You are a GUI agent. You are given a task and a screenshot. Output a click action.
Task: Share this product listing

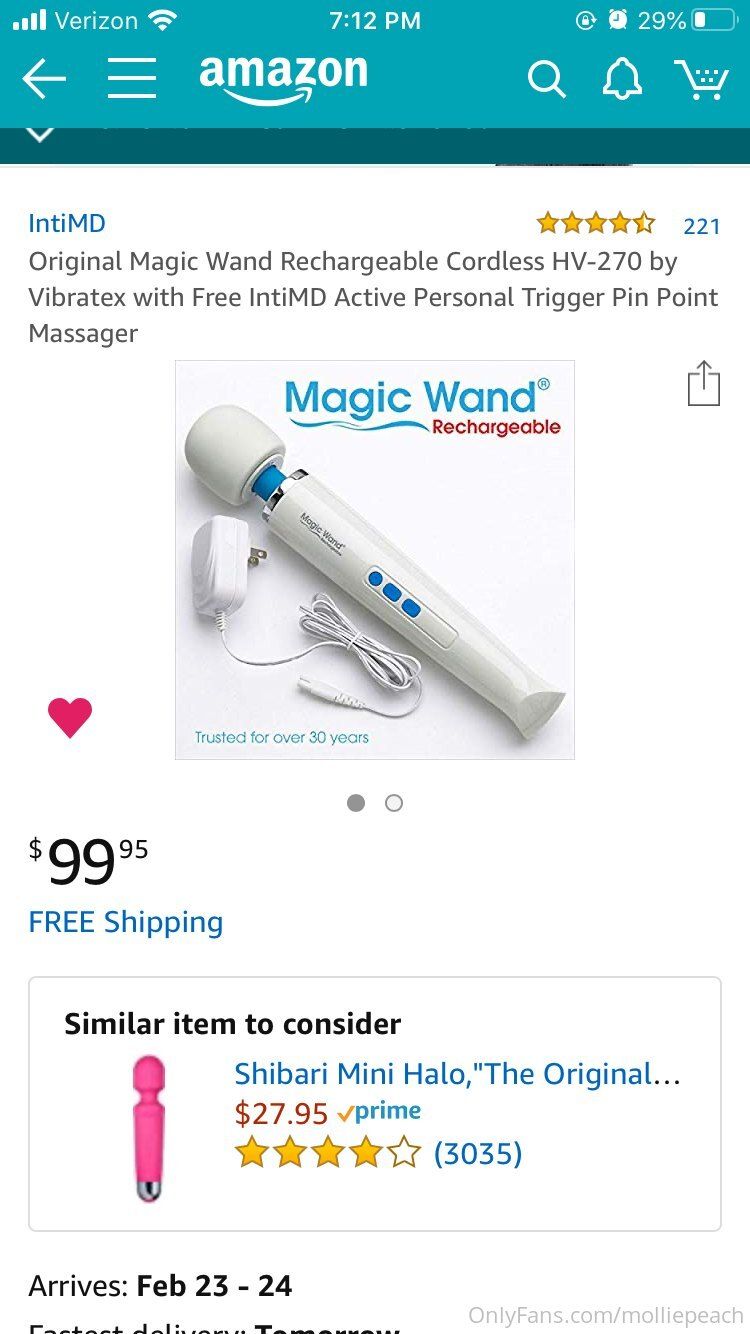[704, 383]
